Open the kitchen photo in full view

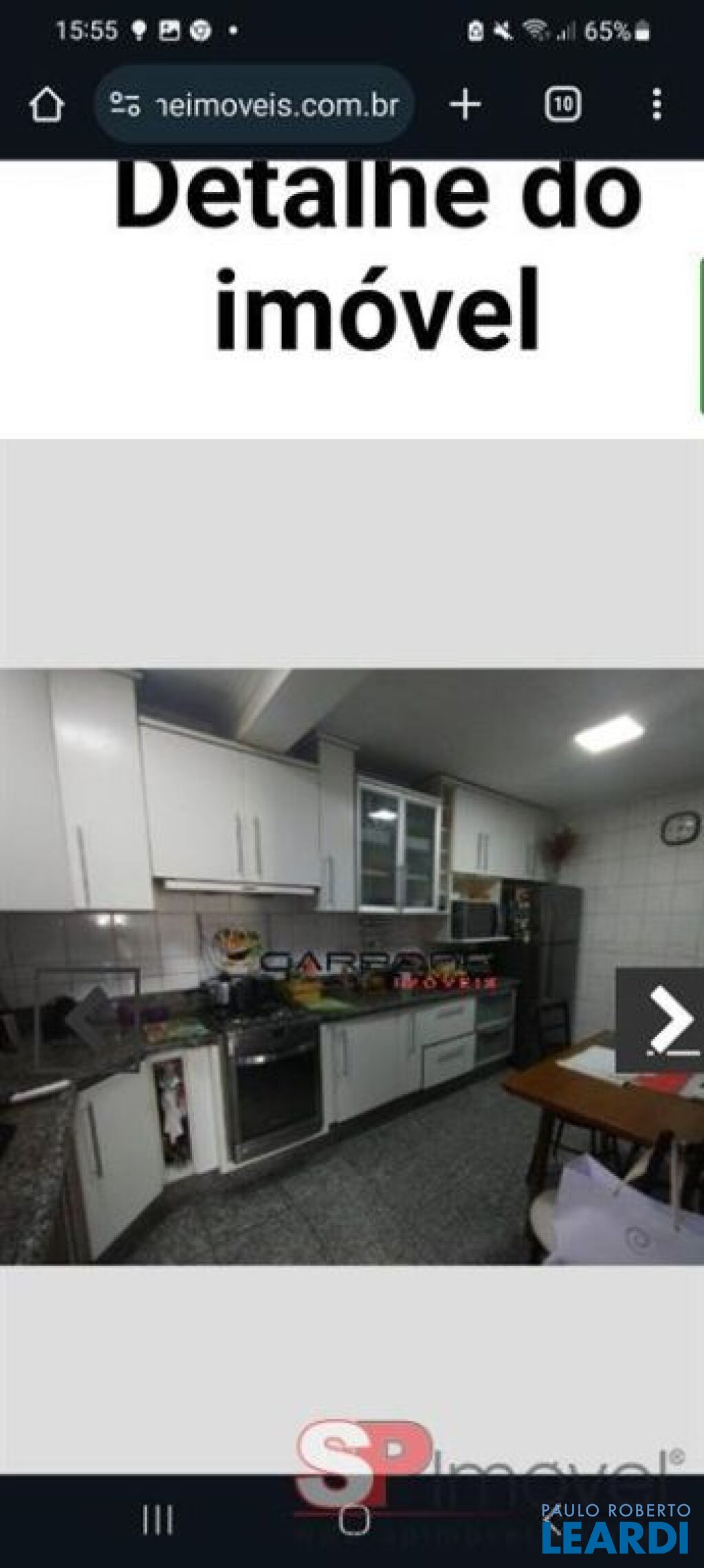click(352, 967)
